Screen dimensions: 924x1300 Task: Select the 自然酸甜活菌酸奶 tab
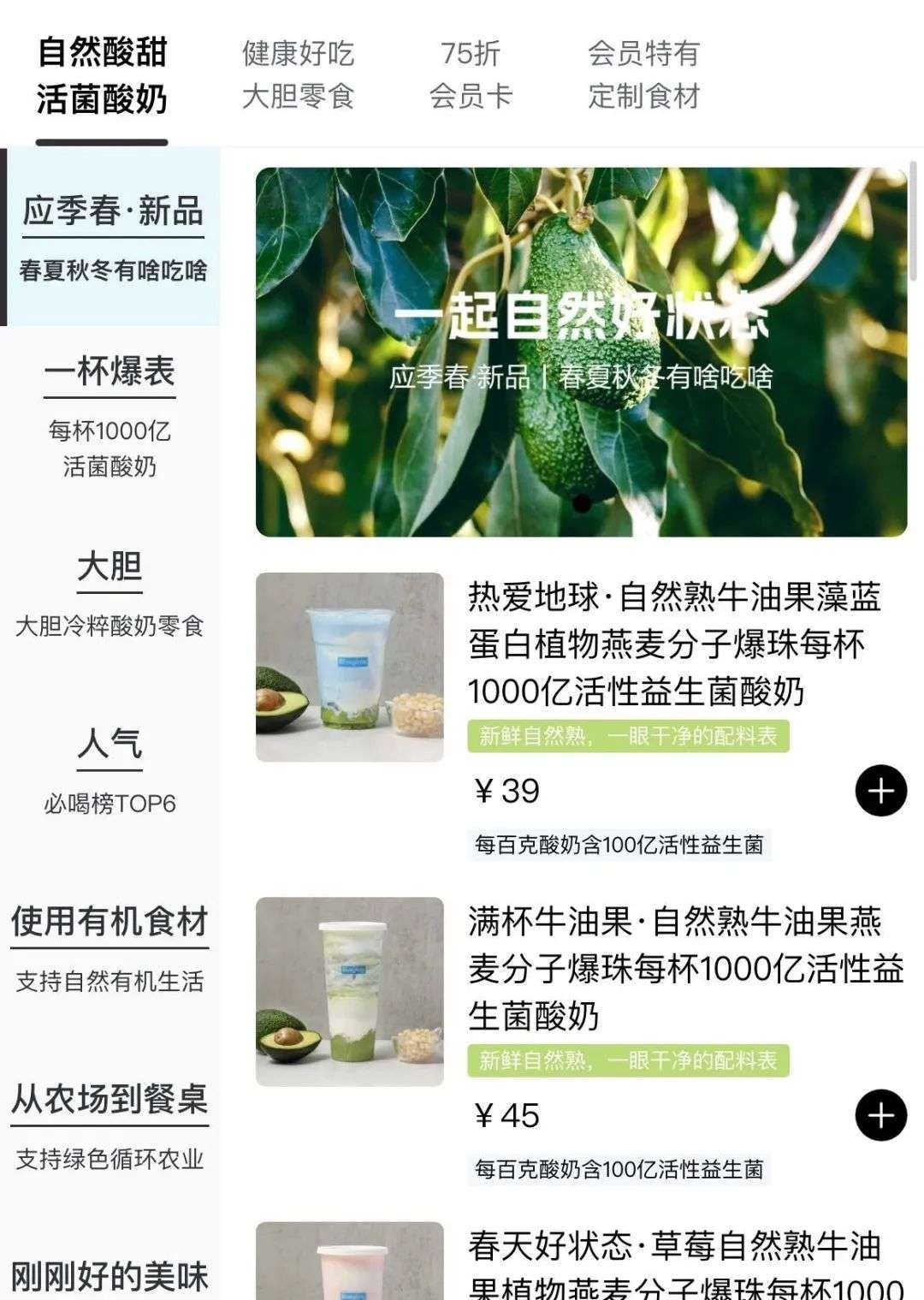pos(102,75)
